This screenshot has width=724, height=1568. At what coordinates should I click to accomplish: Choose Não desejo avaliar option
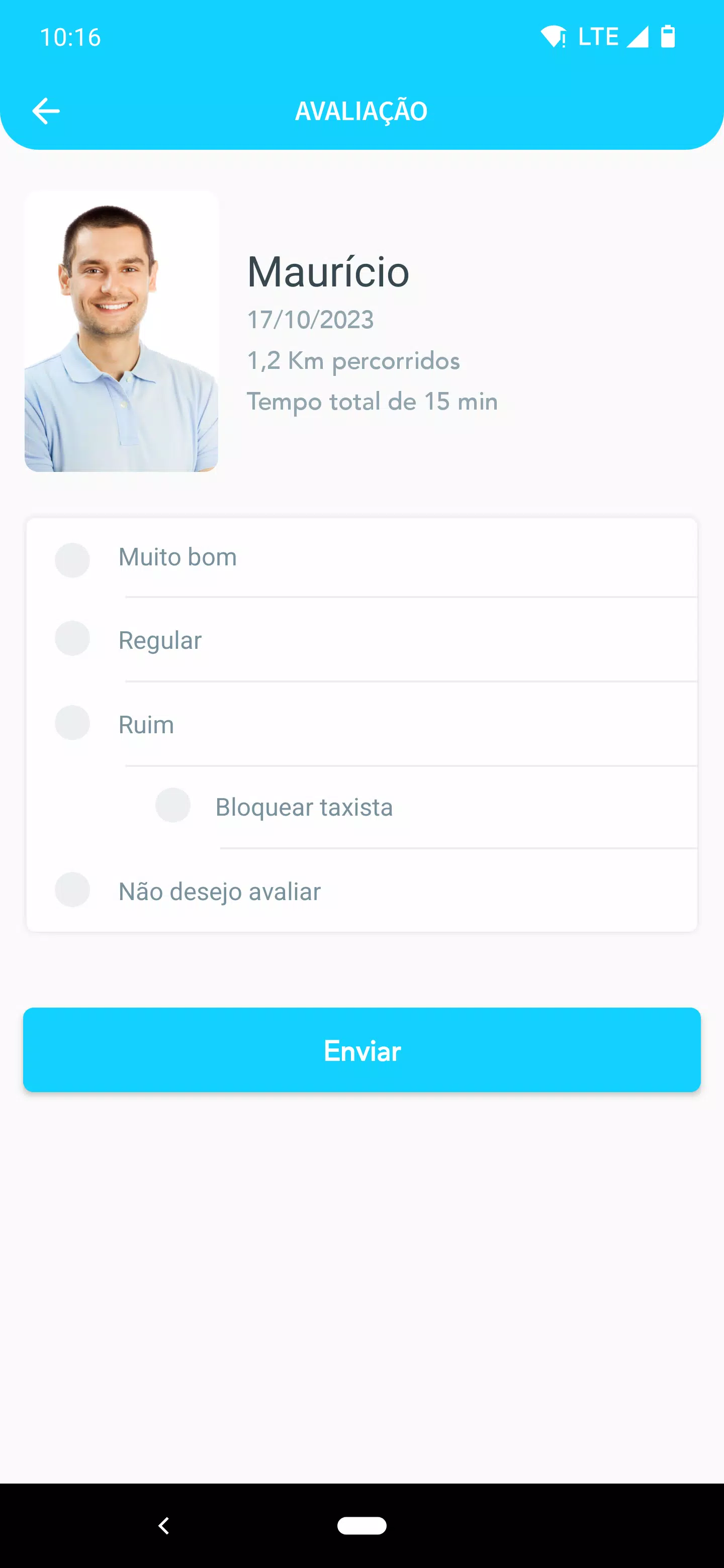click(72, 890)
